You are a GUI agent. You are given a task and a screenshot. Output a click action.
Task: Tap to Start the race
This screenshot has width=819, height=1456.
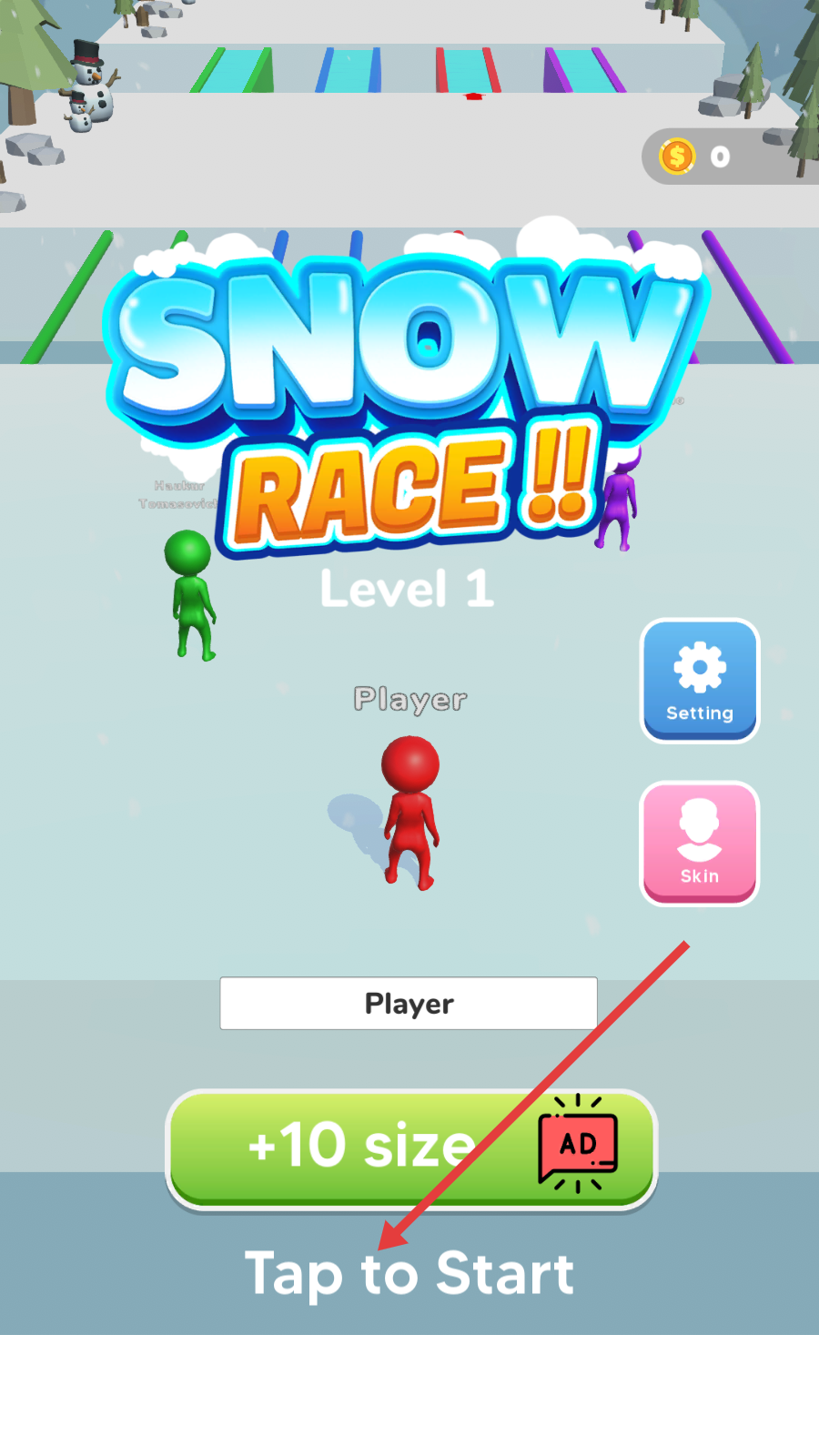(409, 1272)
